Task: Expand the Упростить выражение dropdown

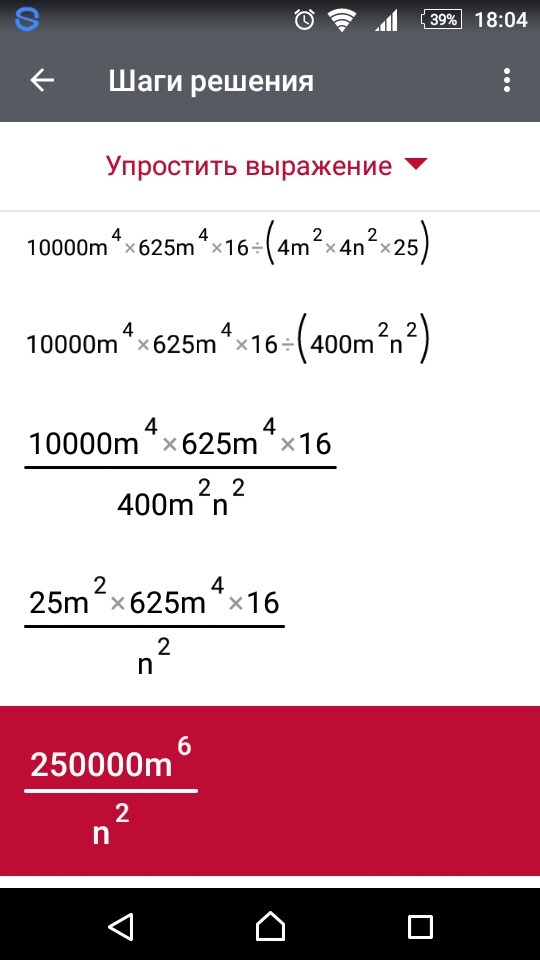Action: (x=266, y=166)
